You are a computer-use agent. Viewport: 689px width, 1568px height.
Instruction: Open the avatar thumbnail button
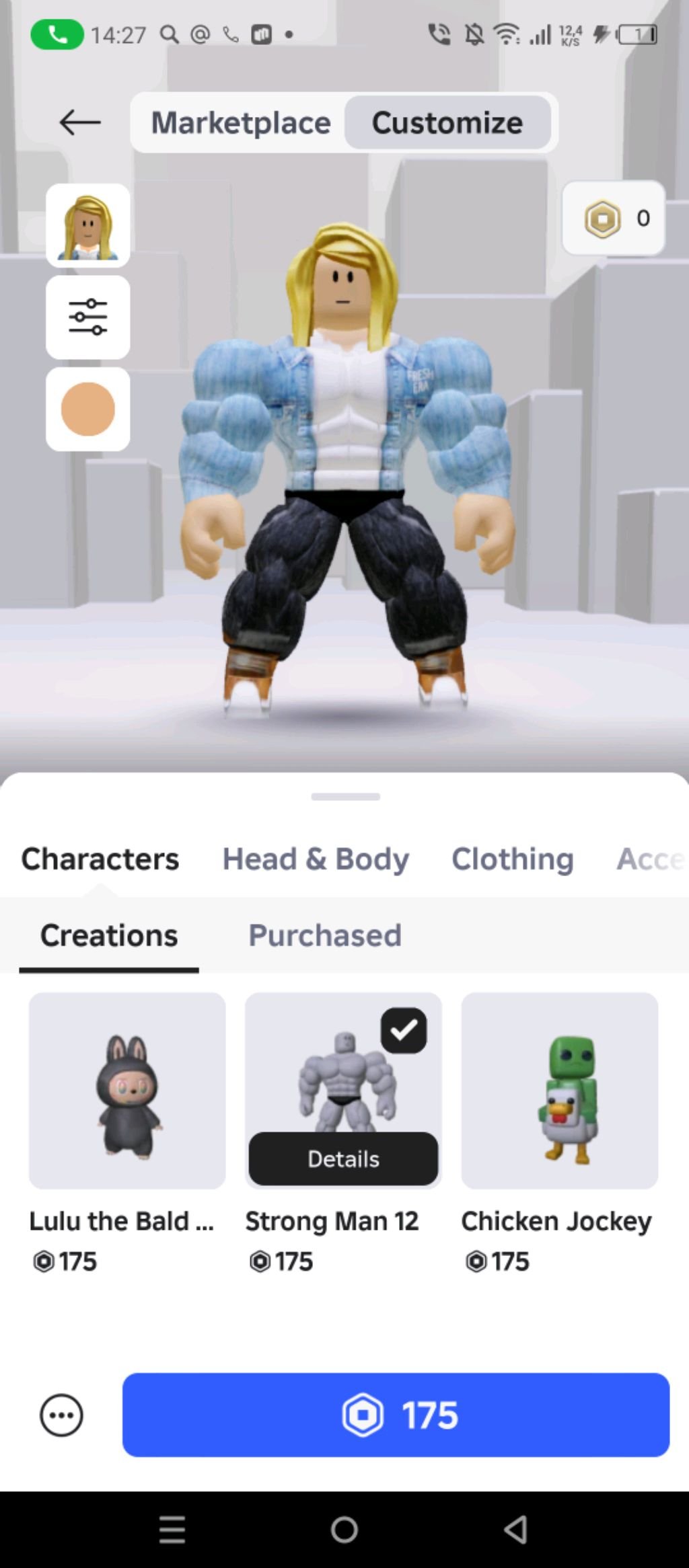click(87, 226)
